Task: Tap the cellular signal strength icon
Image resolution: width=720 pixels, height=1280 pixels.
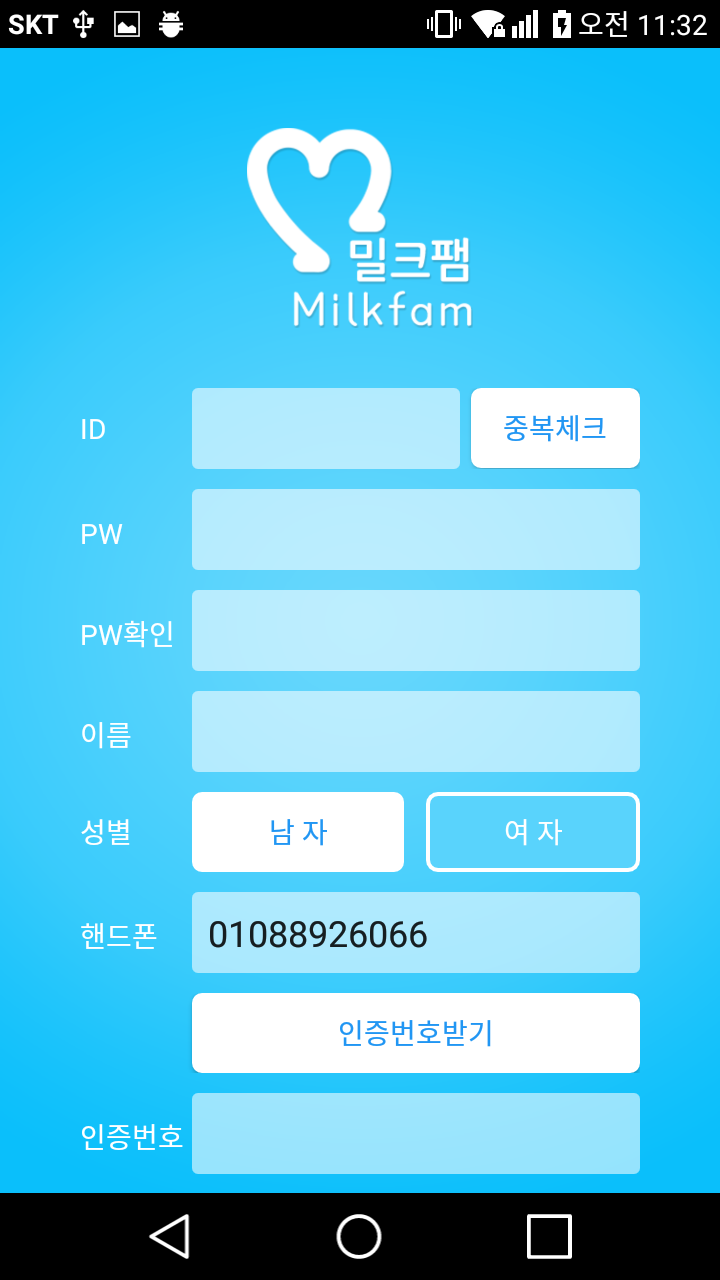Action: point(525,21)
